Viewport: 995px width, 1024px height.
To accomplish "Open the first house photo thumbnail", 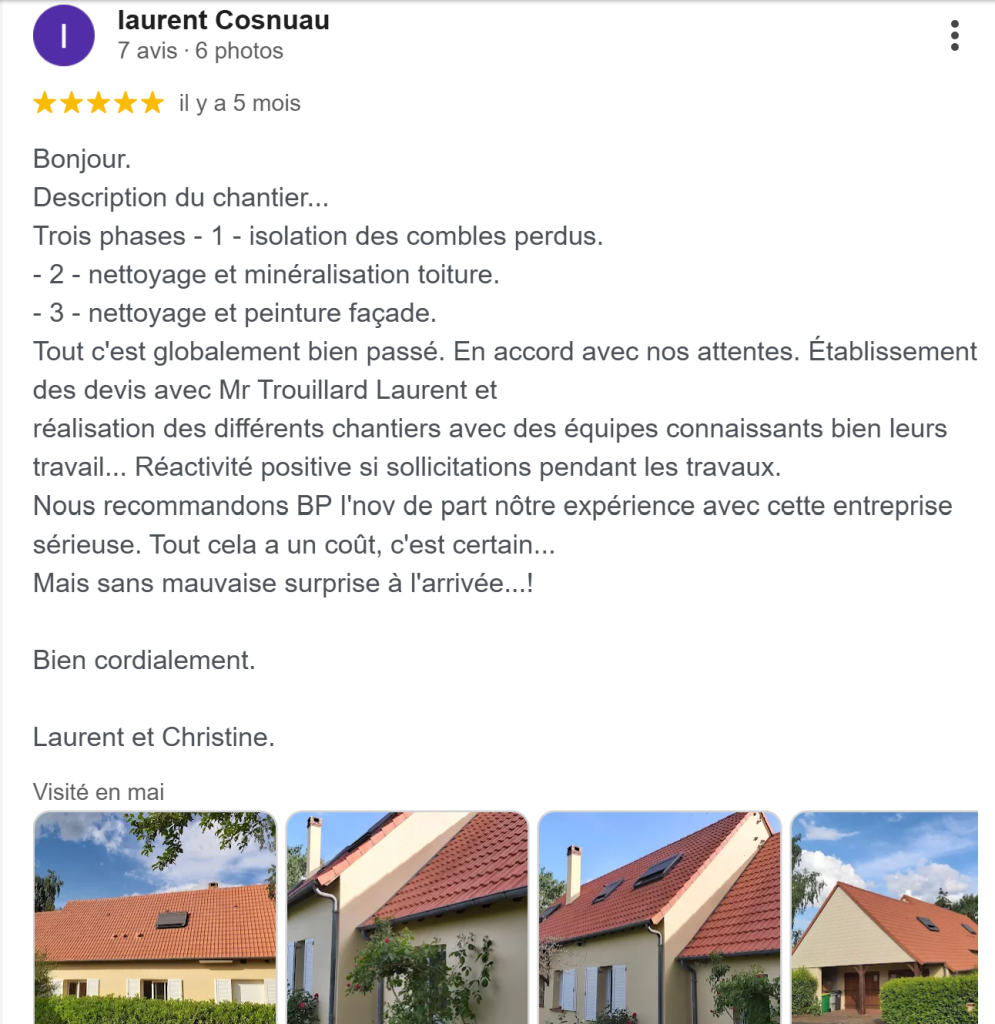I will (x=155, y=917).
